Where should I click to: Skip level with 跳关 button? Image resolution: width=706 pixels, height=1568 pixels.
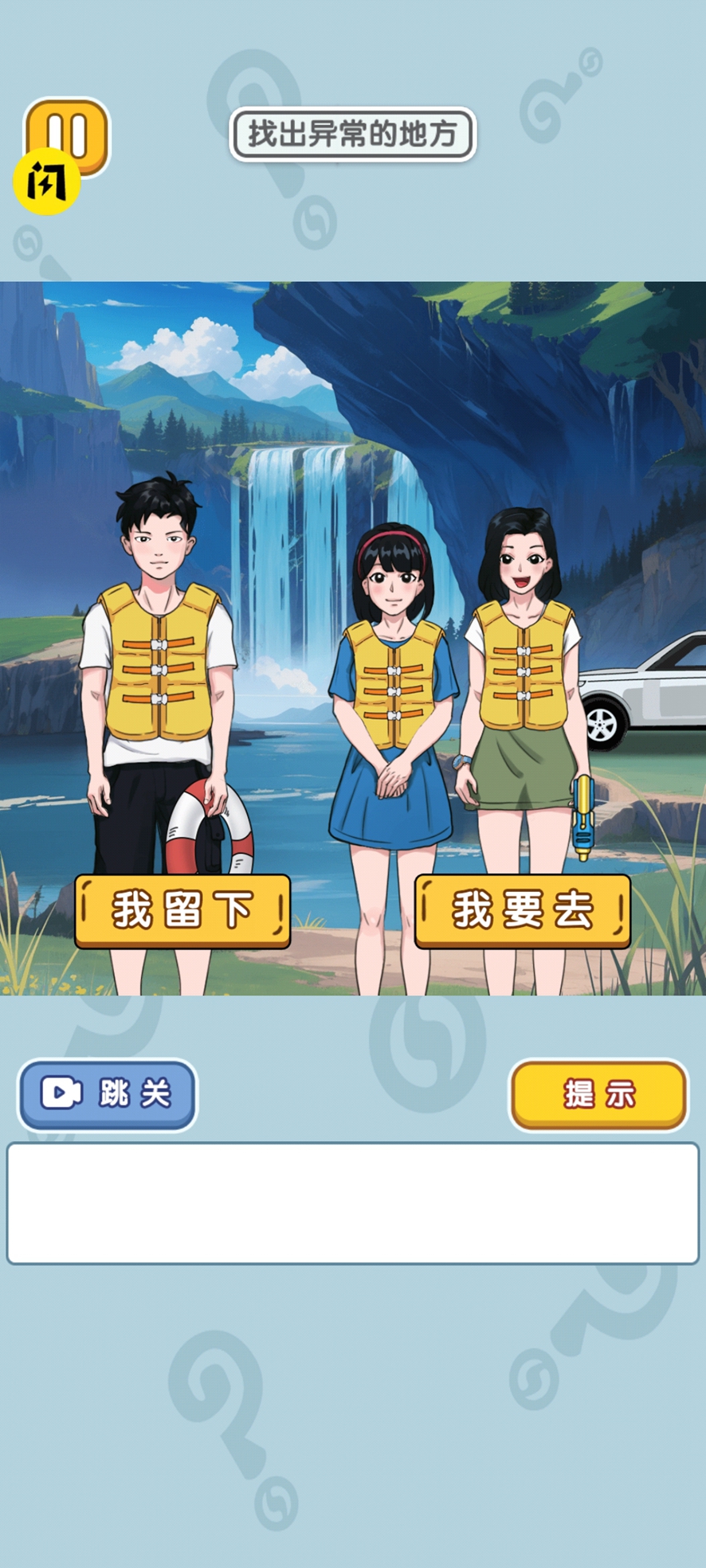(x=108, y=1093)
